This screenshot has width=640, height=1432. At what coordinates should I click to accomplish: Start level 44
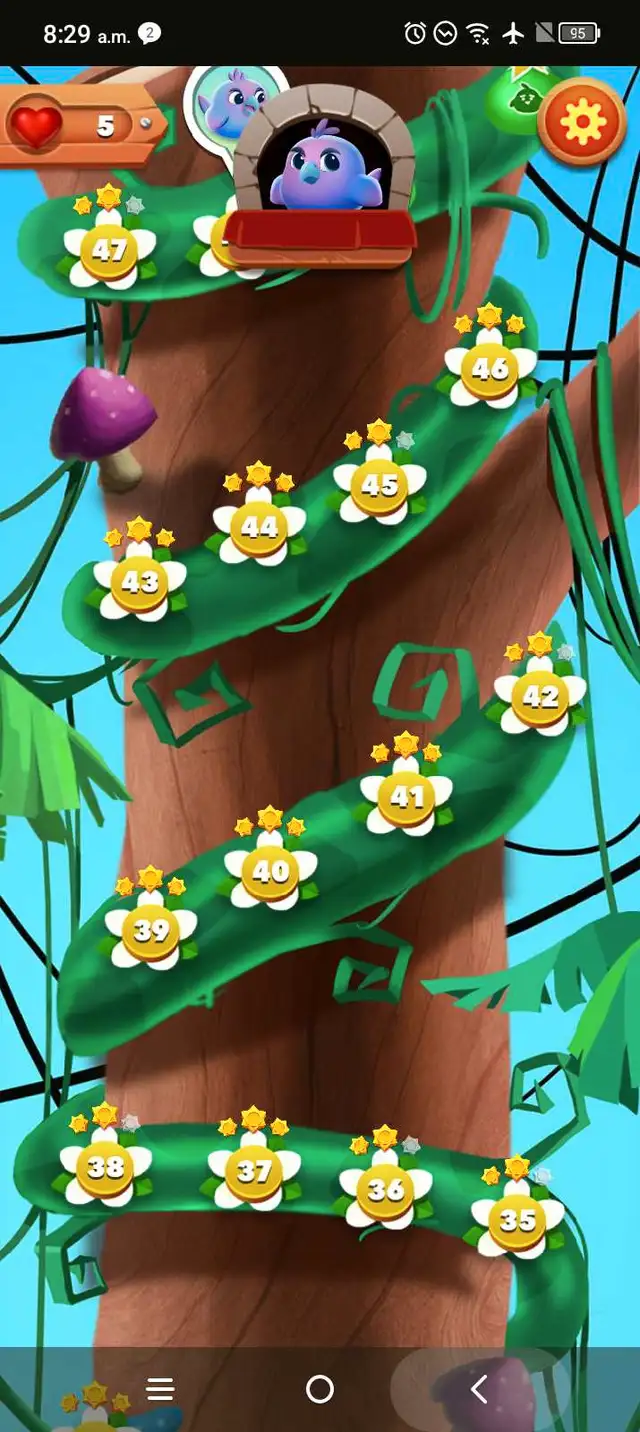coord(259,526)
